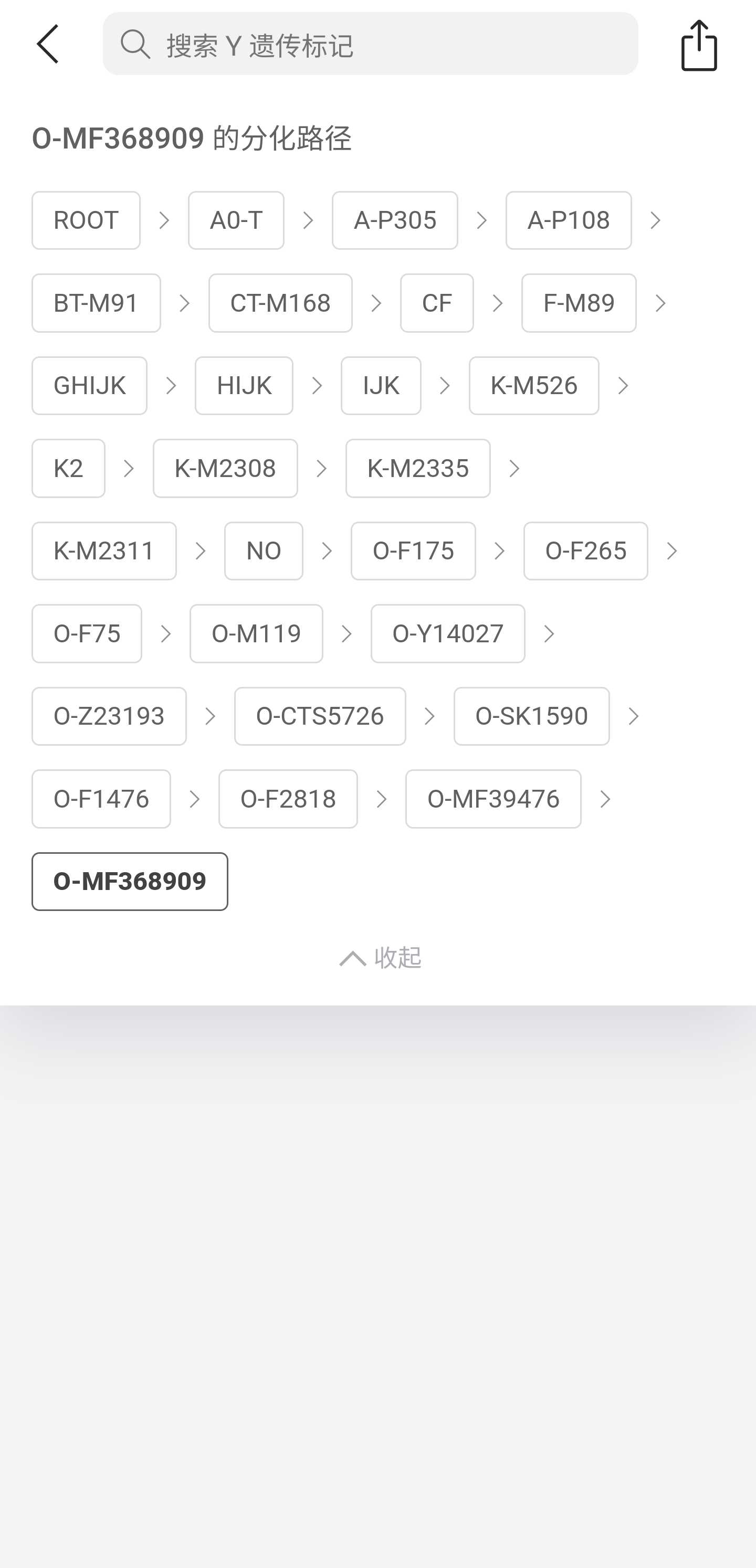Select the A0-T haplogroup chip
Screen dimensions: 756x1568
tap(236, 220)
